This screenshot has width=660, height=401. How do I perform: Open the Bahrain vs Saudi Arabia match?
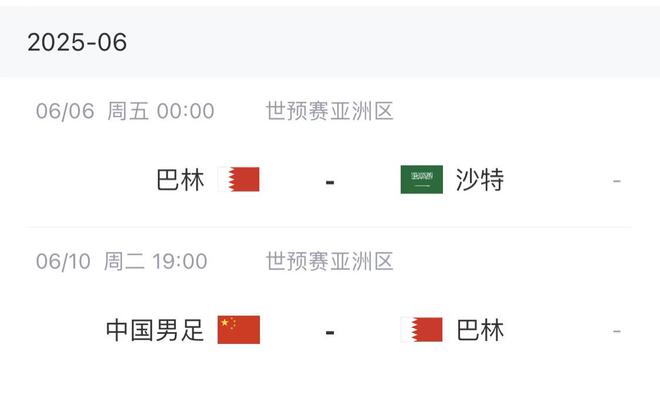[x=330, y=180]
